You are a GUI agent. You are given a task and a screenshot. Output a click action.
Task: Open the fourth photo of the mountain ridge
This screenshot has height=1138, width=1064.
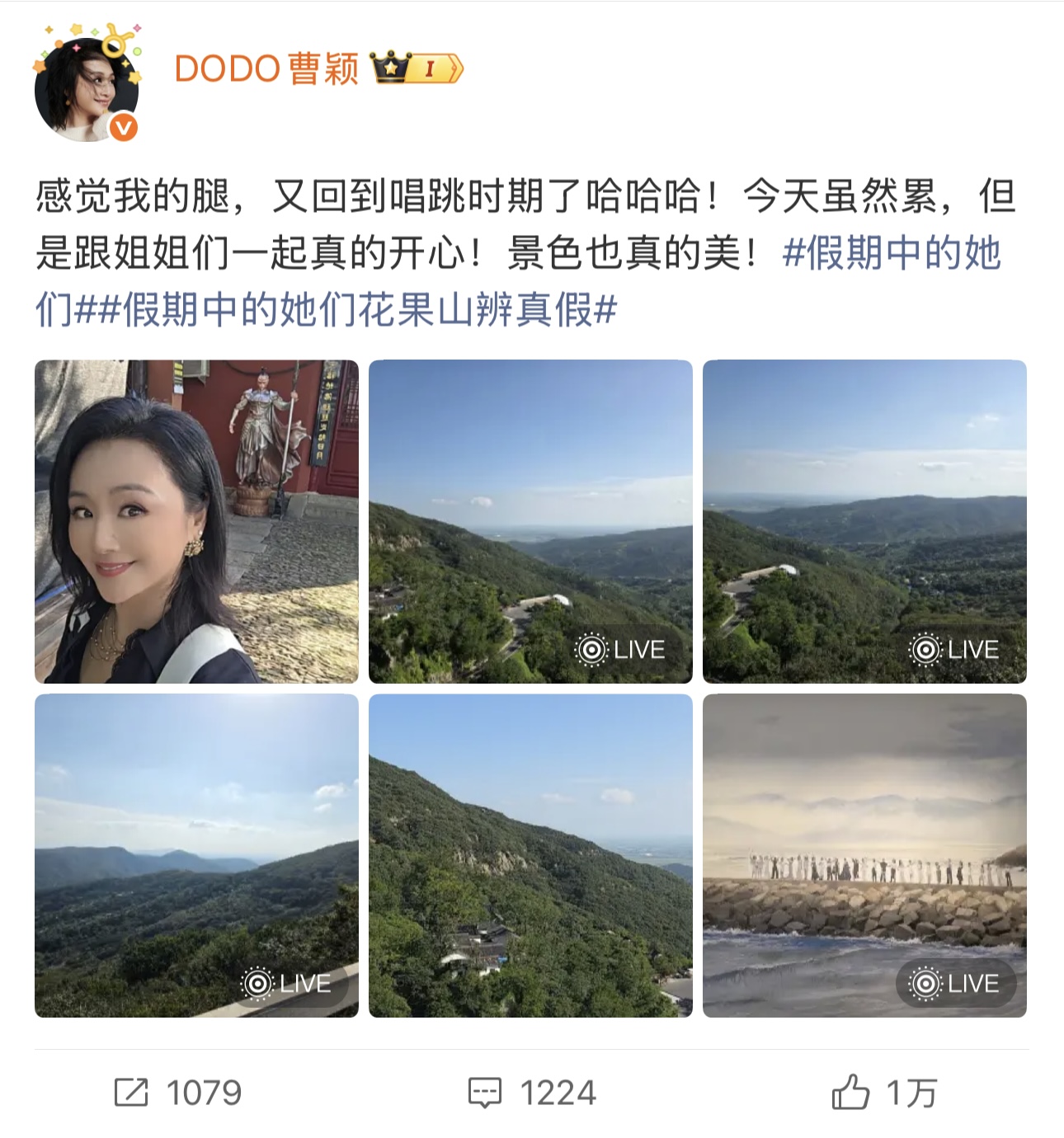[x=196, y=855]
